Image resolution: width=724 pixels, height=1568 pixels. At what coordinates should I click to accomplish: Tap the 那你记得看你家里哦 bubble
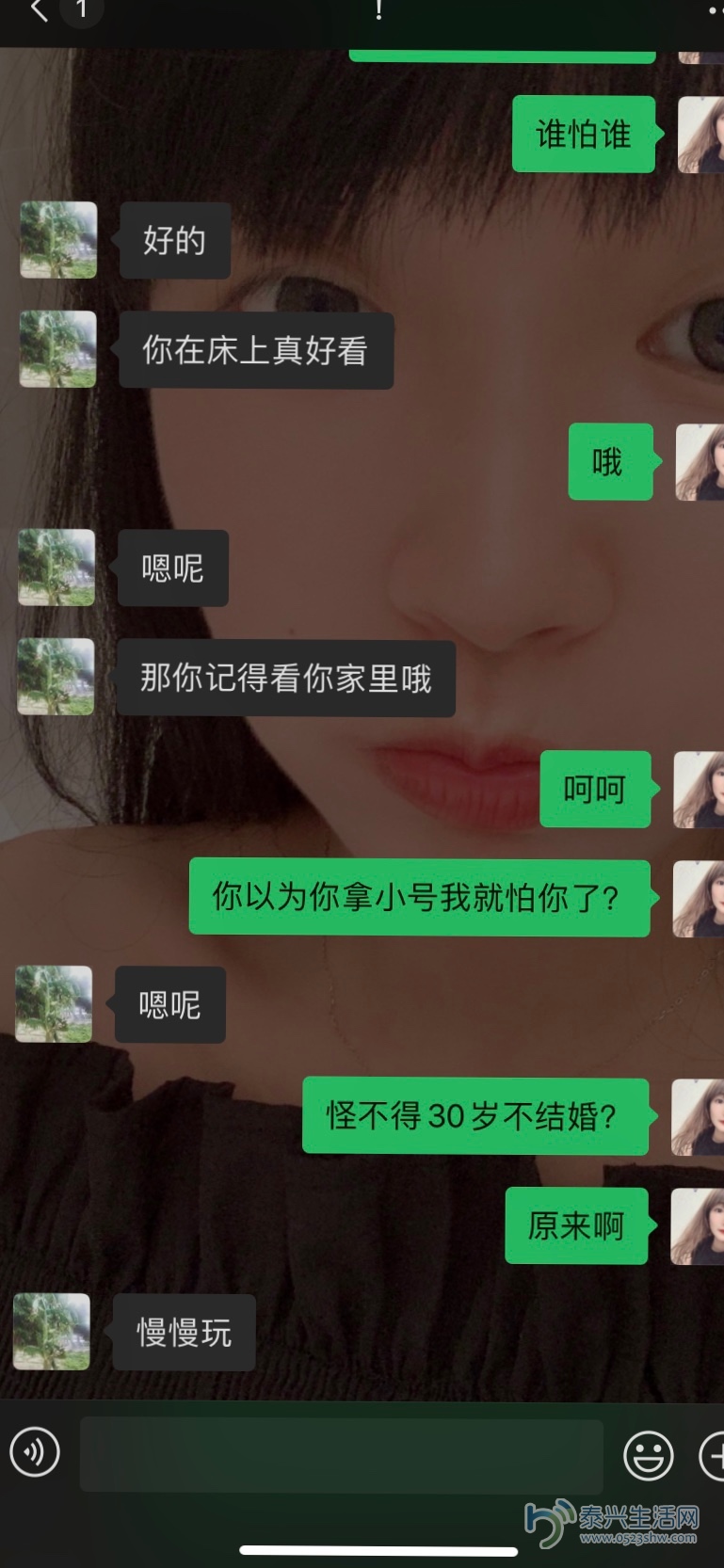pyautogui.click(x=285, y=679)
